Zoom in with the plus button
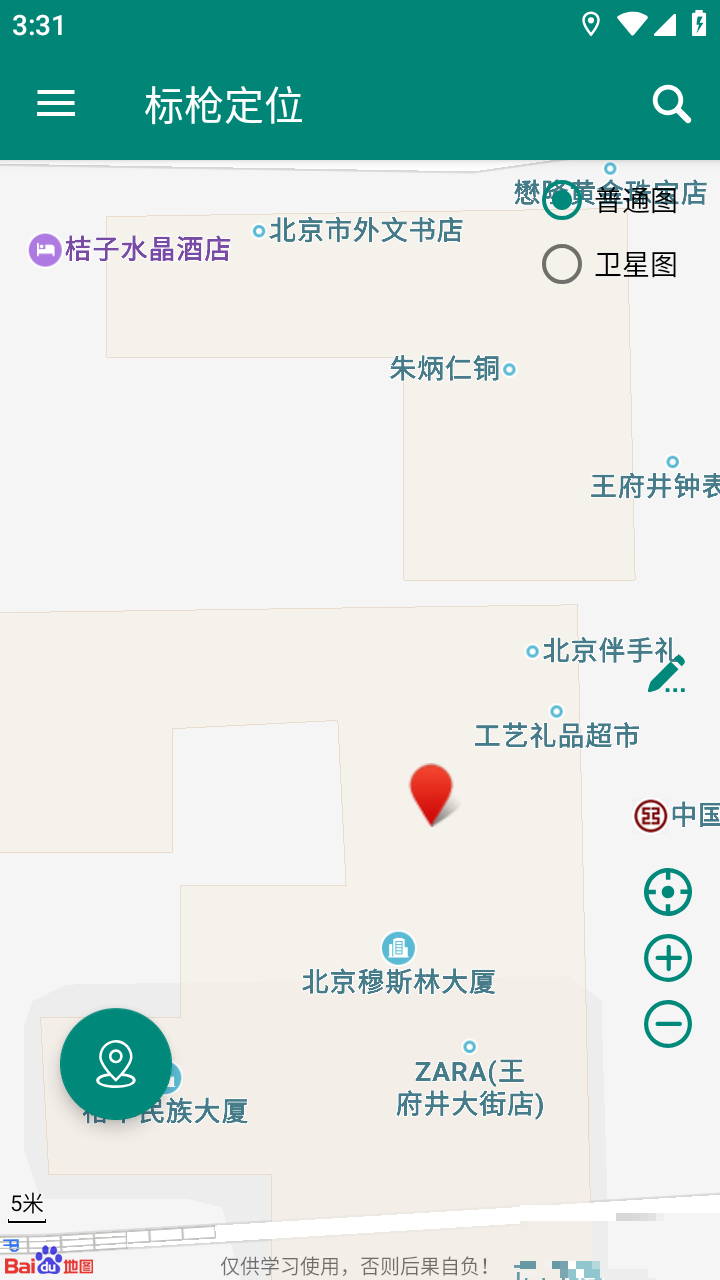The width and height of the screenshot is (720, 1280). (x=668, y=958)
